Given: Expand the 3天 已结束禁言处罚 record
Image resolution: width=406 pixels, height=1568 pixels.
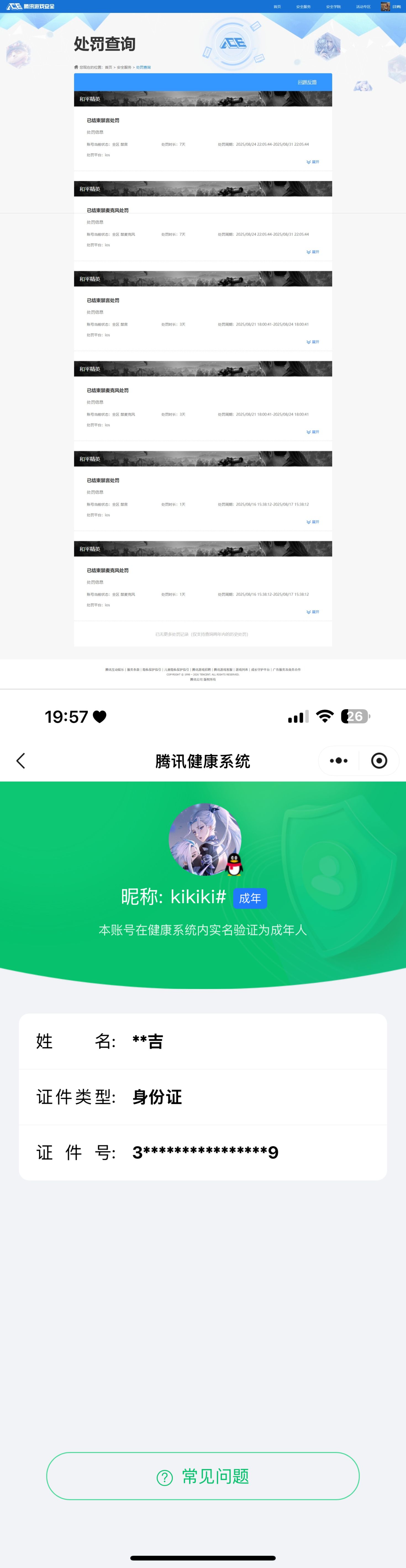Looking at the screenshot, I should [313, 342].
